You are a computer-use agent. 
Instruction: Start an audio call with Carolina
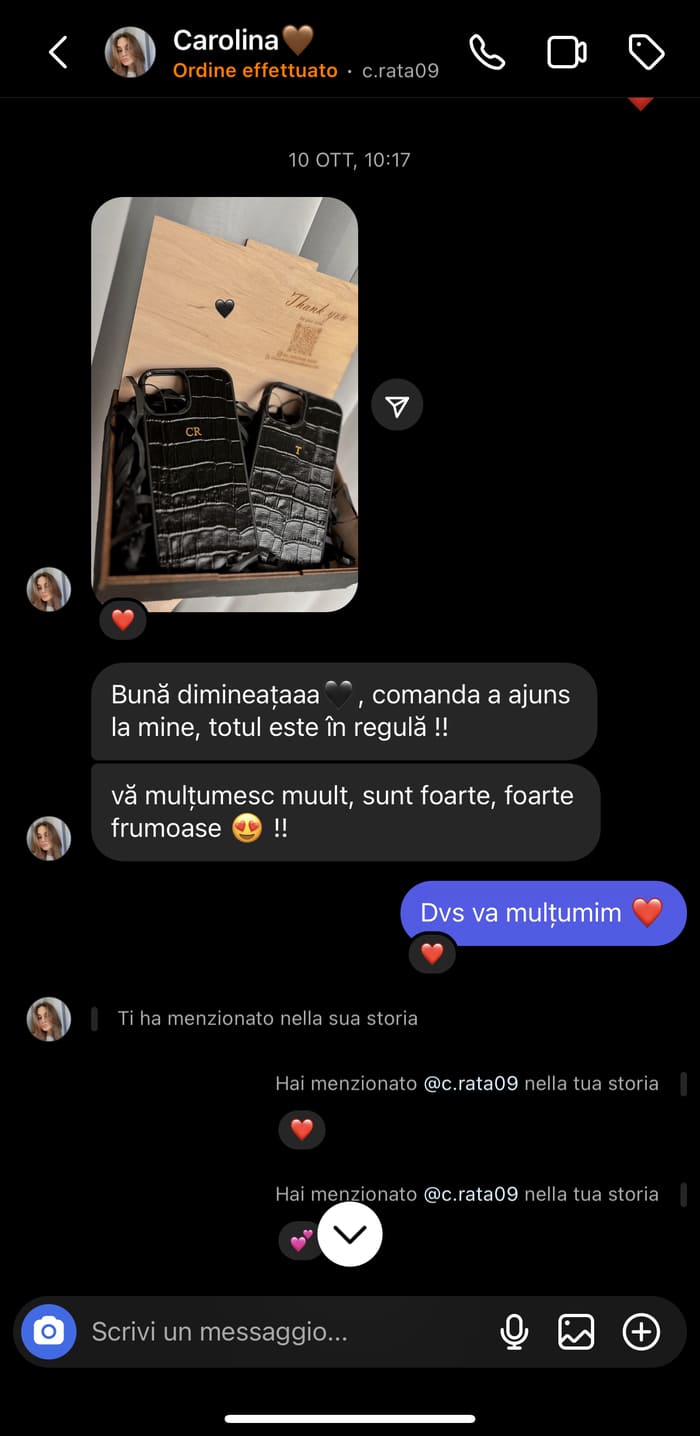tap(487, 53)
